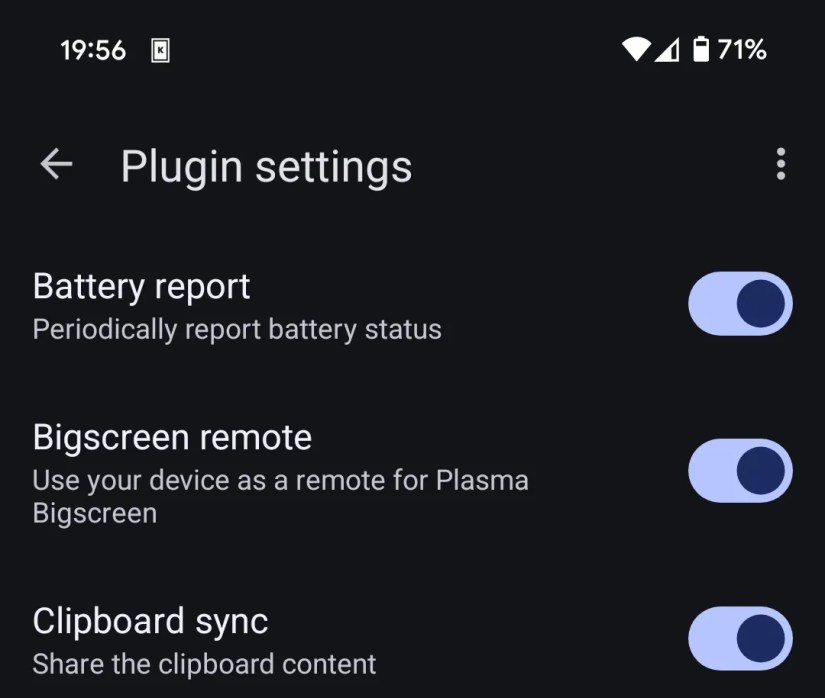Open the three-dot overflow menu

point(780,165)
